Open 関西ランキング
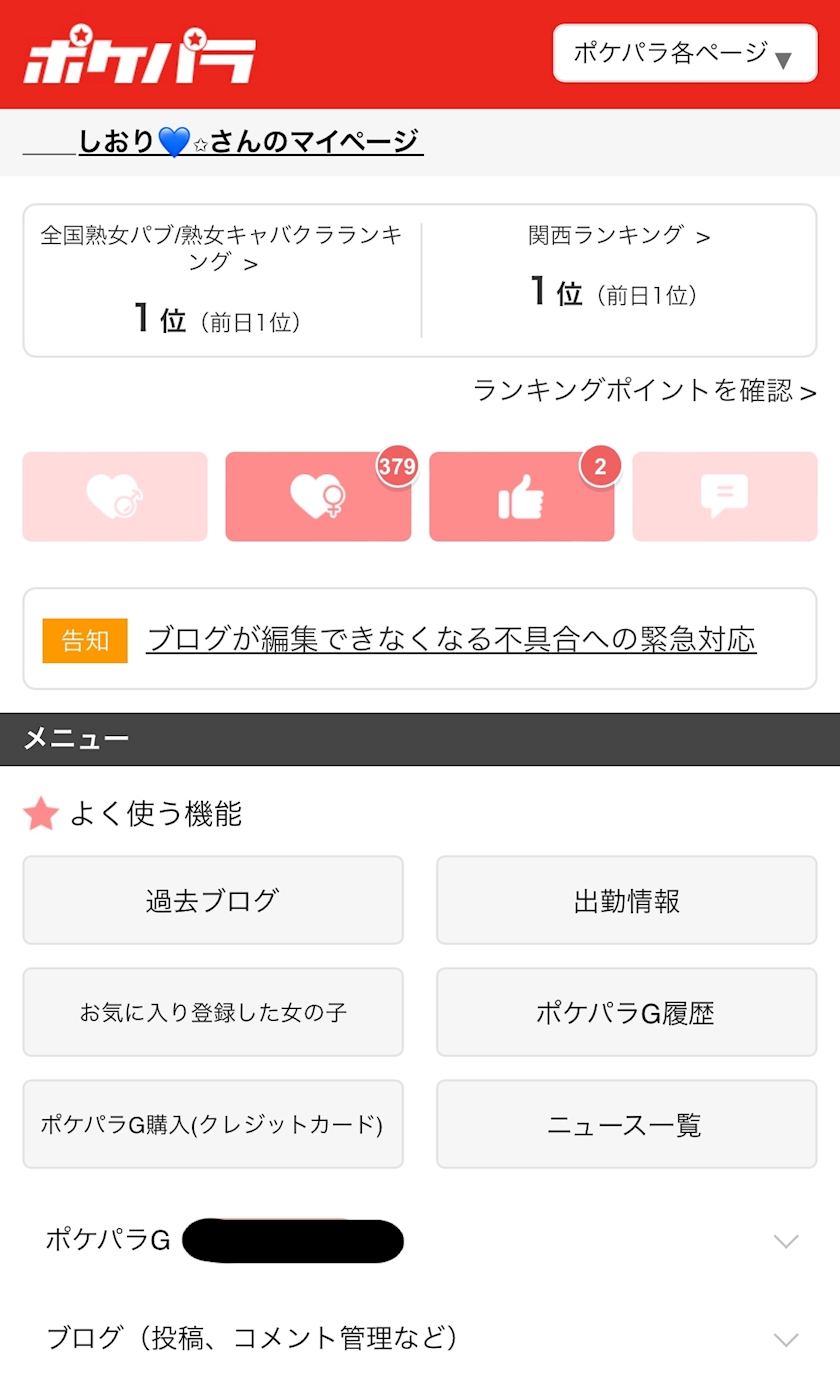This screenshot has height=1390, width=840. [x=619, y=236]
